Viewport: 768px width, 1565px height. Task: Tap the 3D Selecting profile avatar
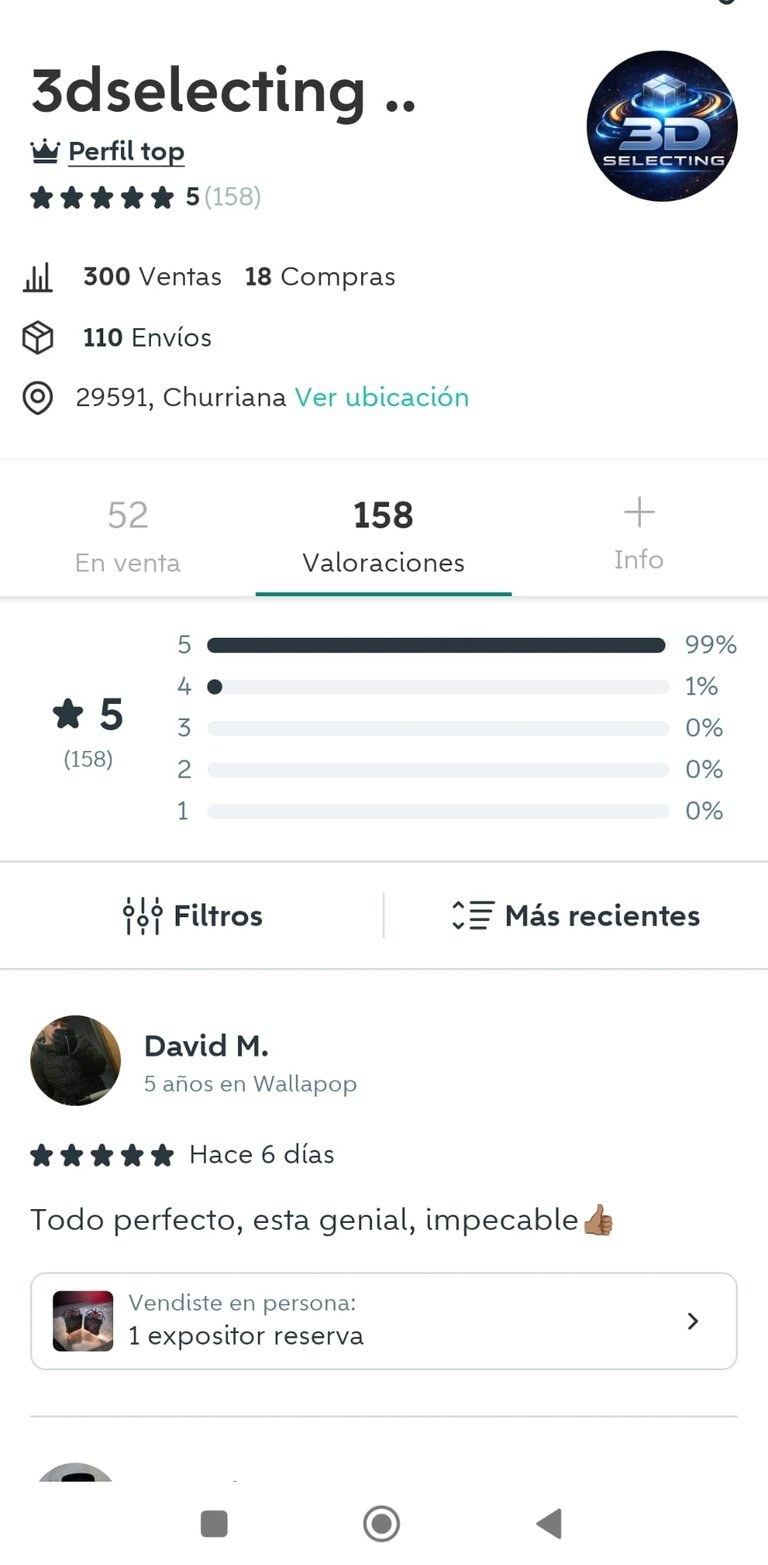(x=662, y=126)
